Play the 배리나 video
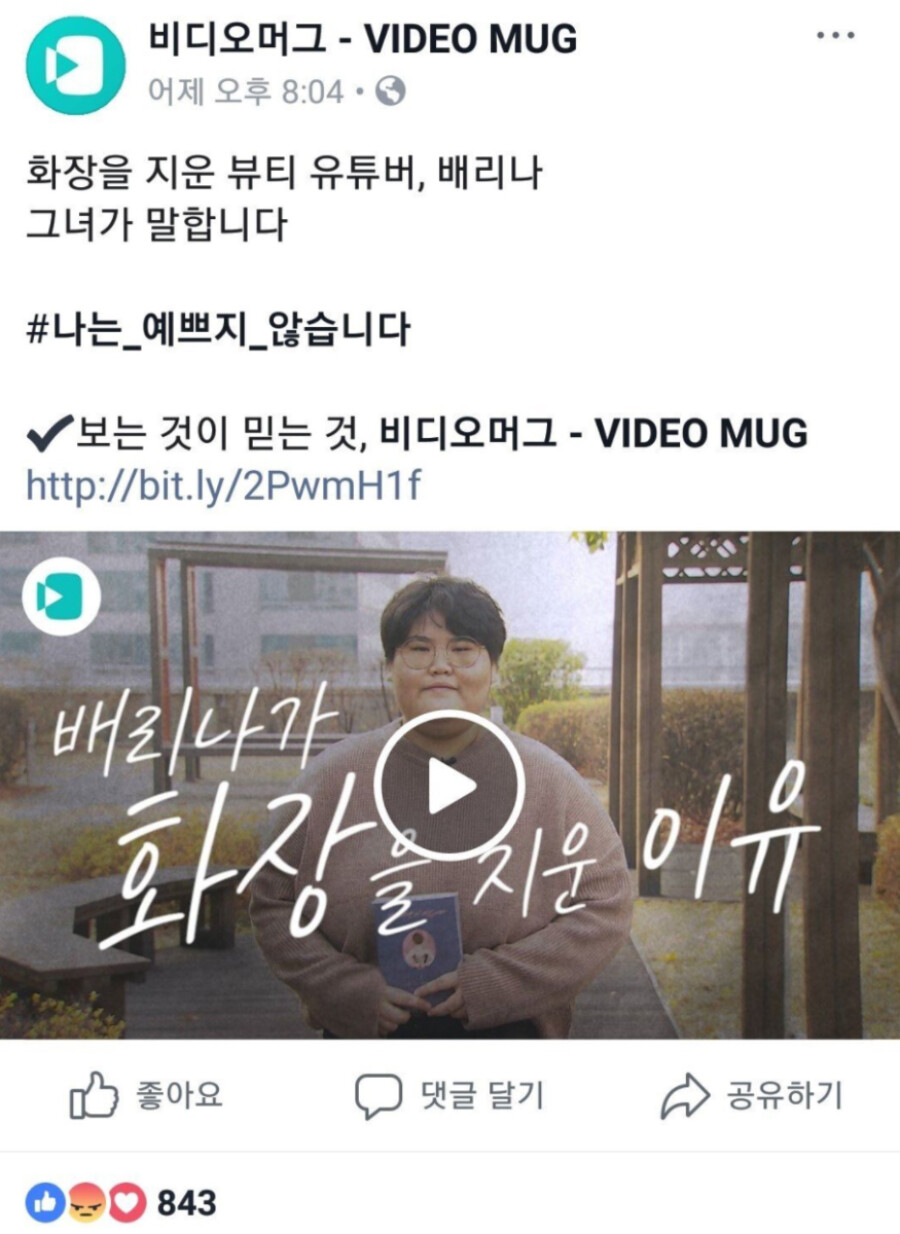900x1234 pixels. tap(450, 787)
